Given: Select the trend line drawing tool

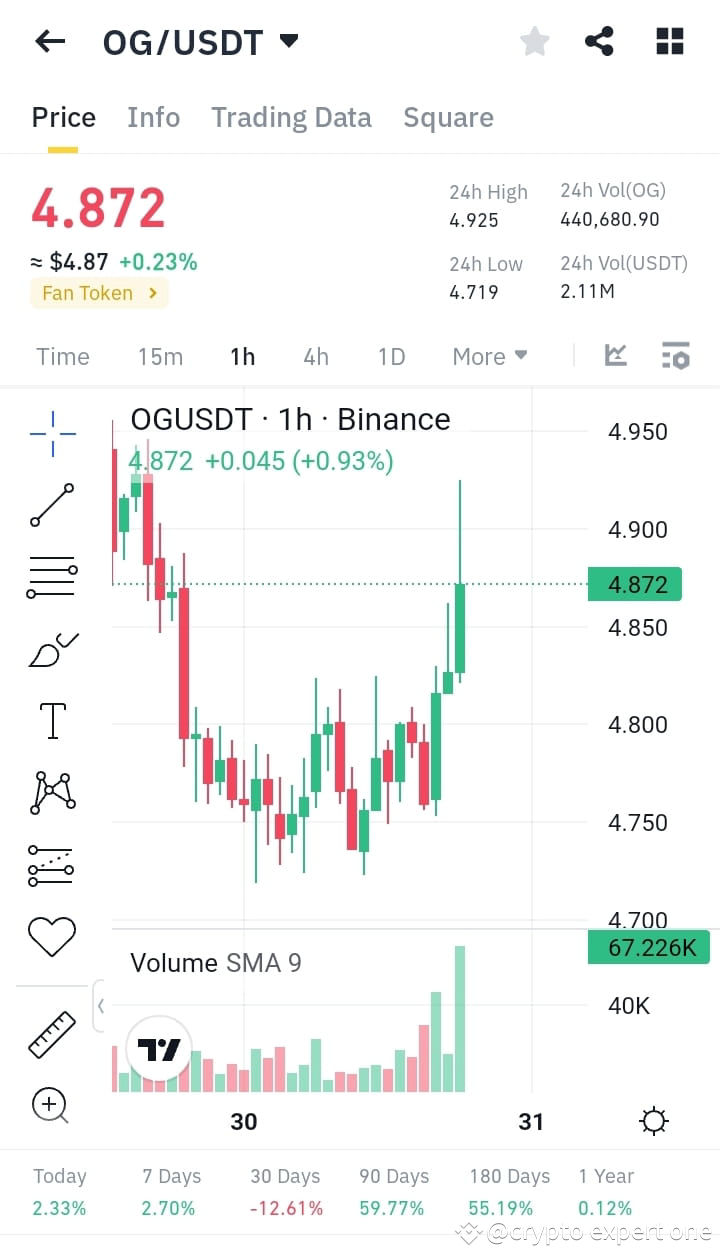Looking at the screenshot, I should (52, 505).
